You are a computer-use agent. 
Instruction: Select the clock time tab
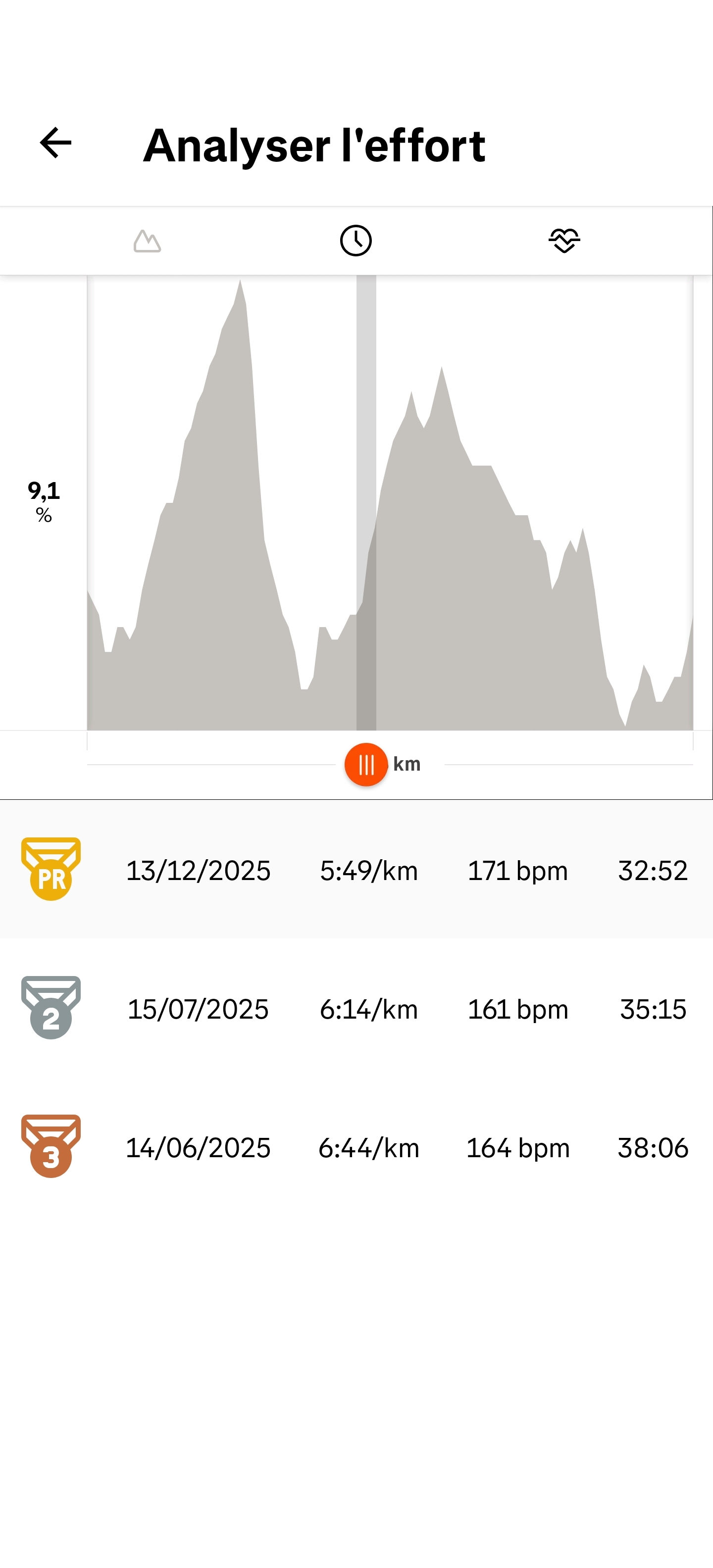coord(356,241)
